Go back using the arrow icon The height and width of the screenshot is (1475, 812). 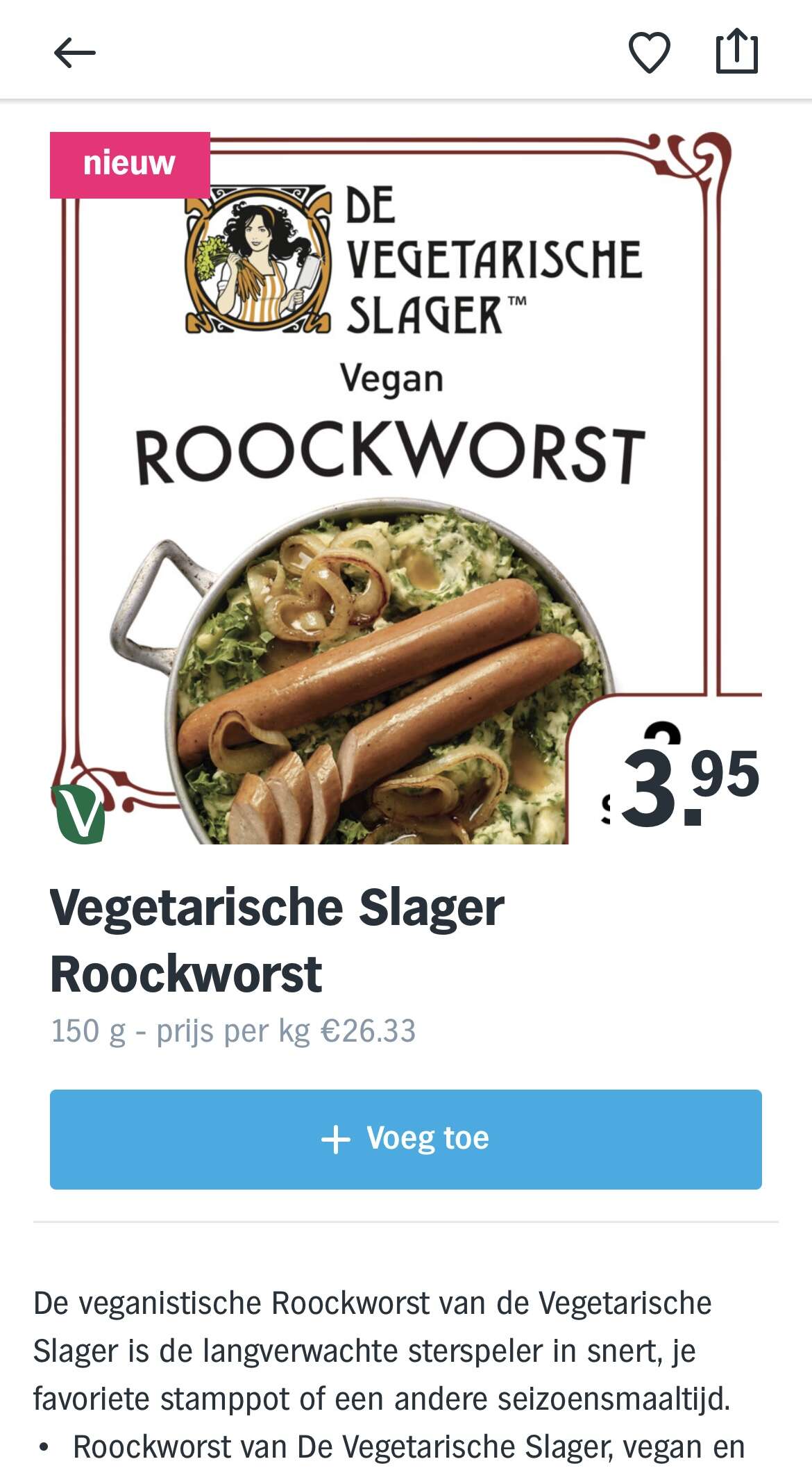pos(75,53)
